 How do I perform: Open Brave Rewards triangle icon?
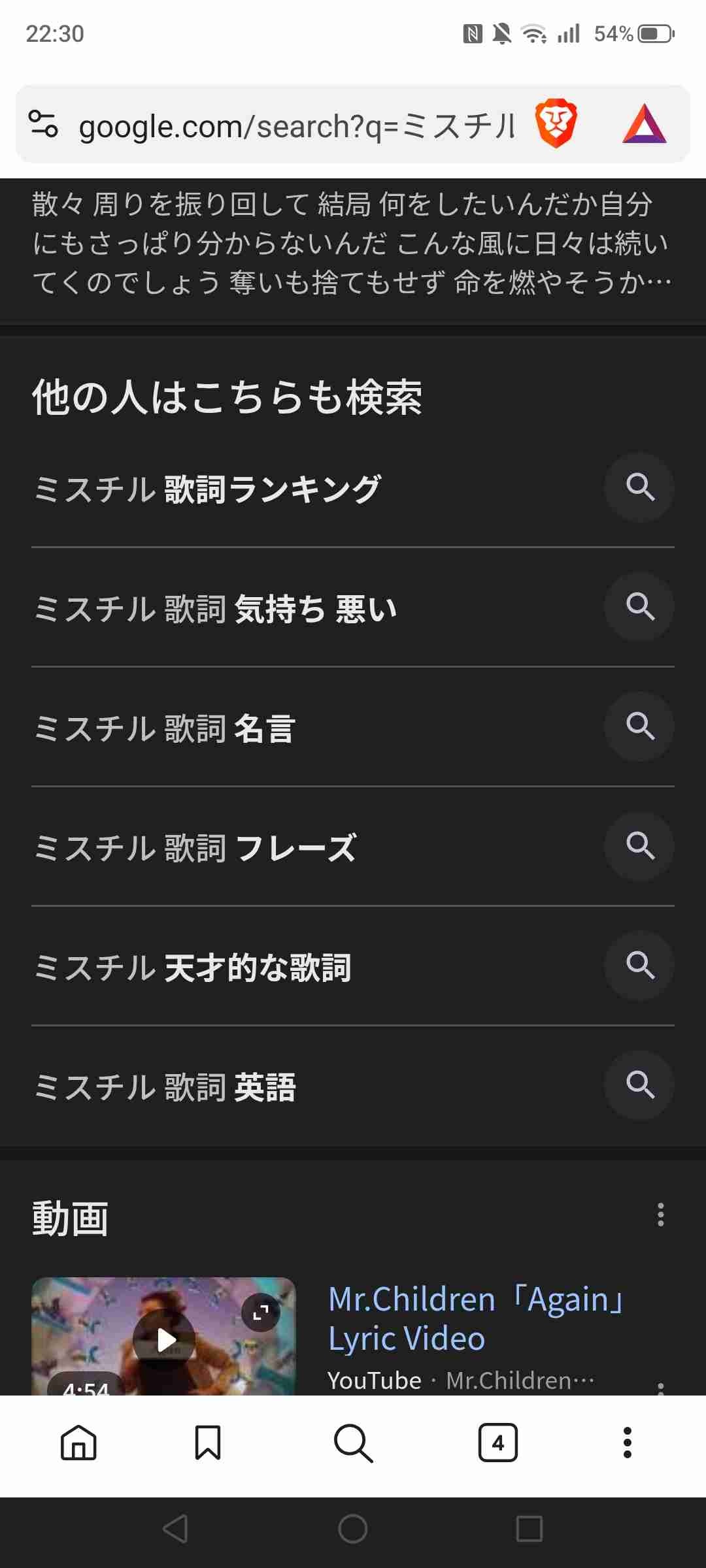[x=644, y=124]
